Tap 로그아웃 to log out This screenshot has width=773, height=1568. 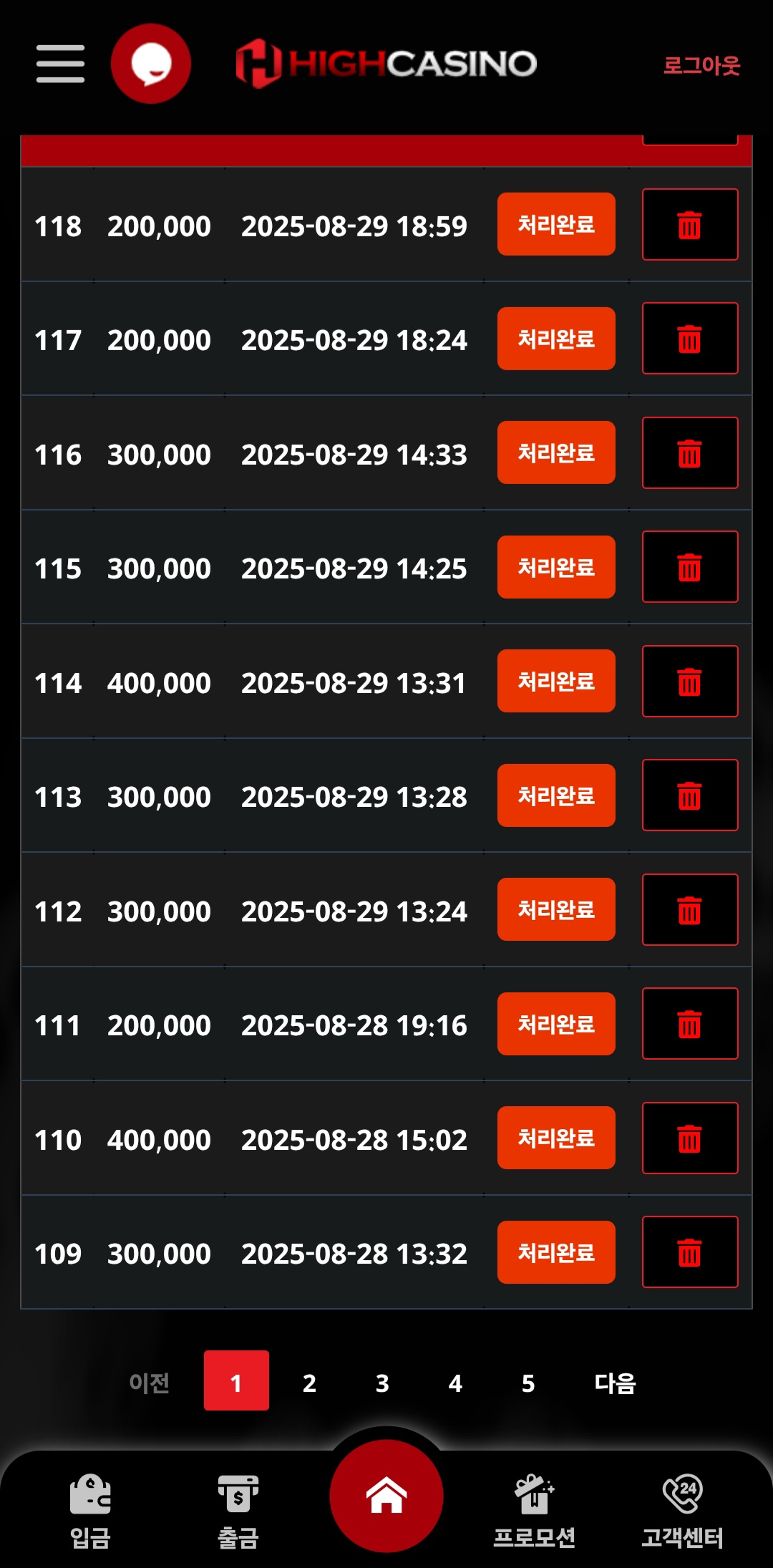[x=701, y=65]
